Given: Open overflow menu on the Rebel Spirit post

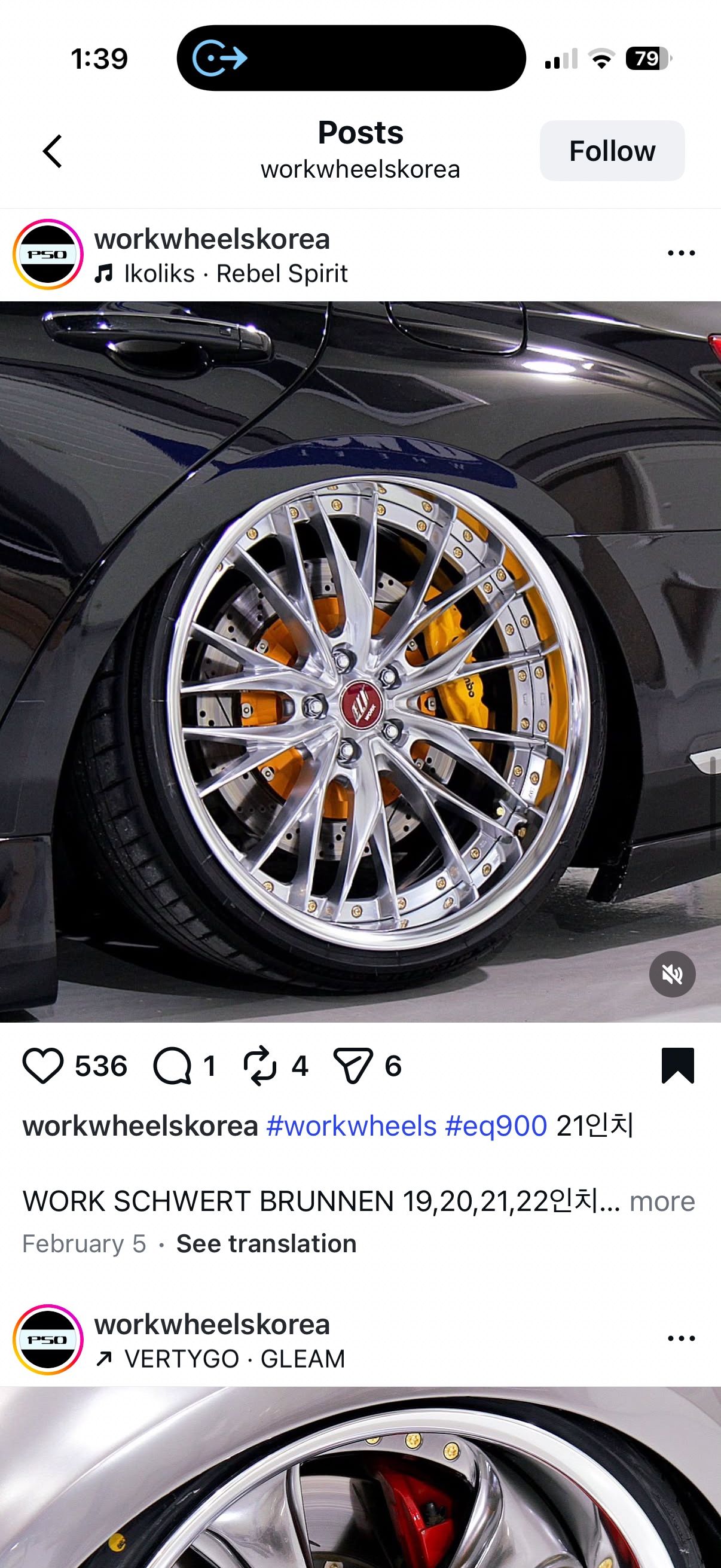Looking at the screenshot, I should (681, 253).
